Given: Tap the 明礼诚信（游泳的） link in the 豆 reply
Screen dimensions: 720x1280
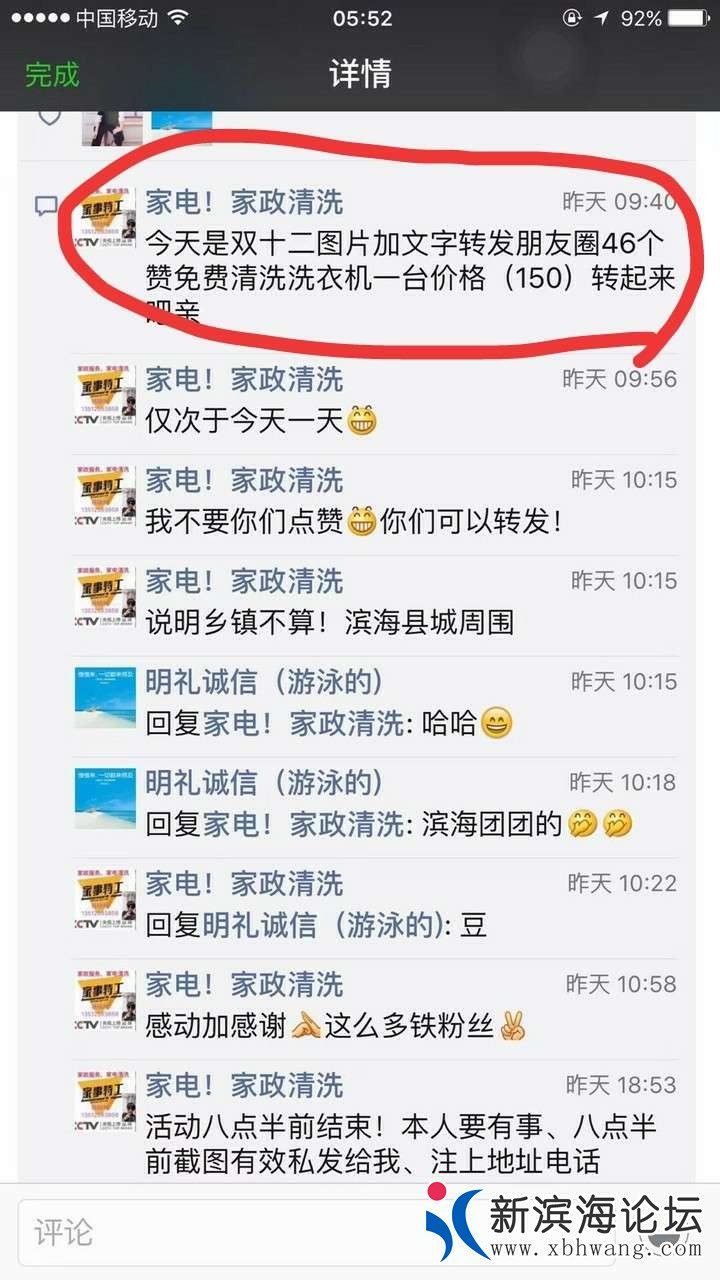Looking at the screenshot, I should point(320,926).
